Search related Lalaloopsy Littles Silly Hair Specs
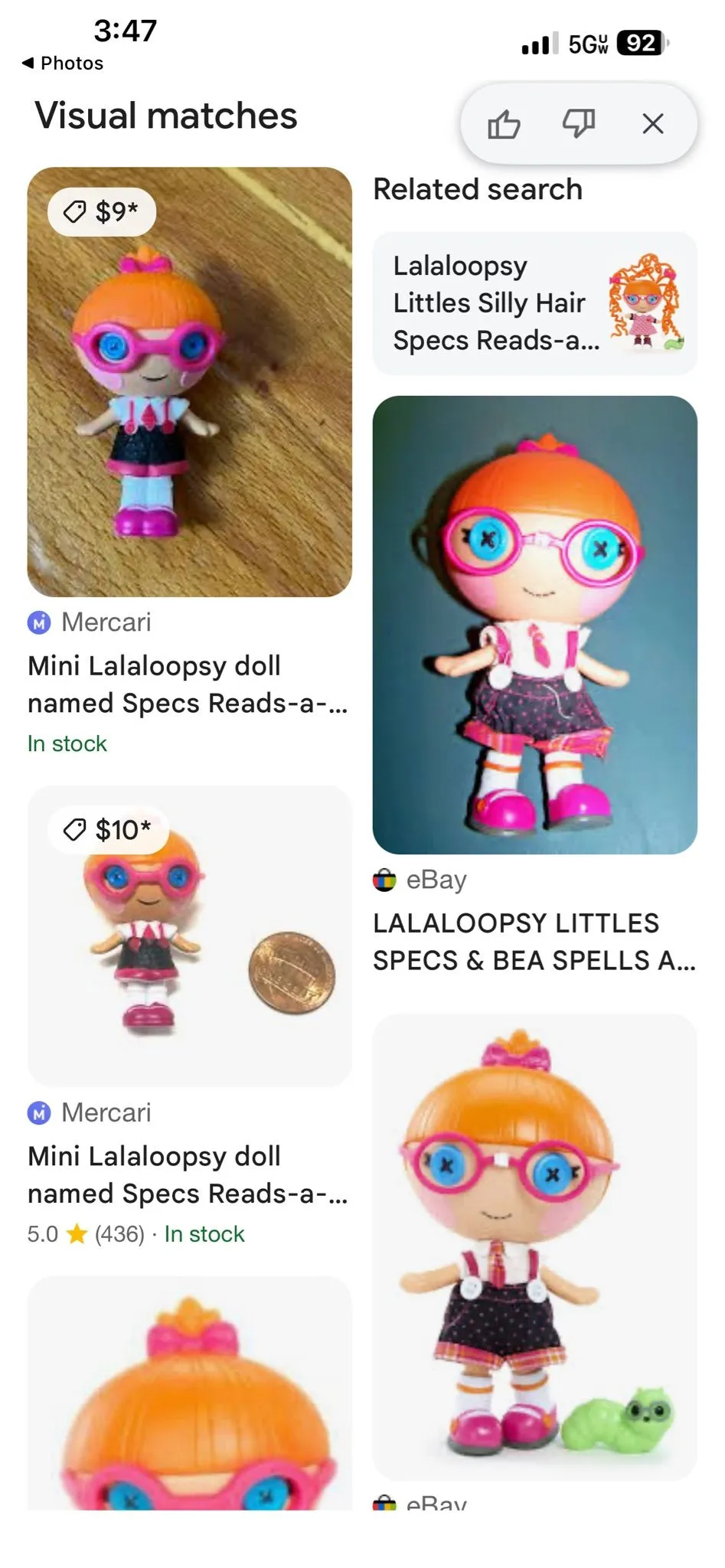 tap(535, 303)
